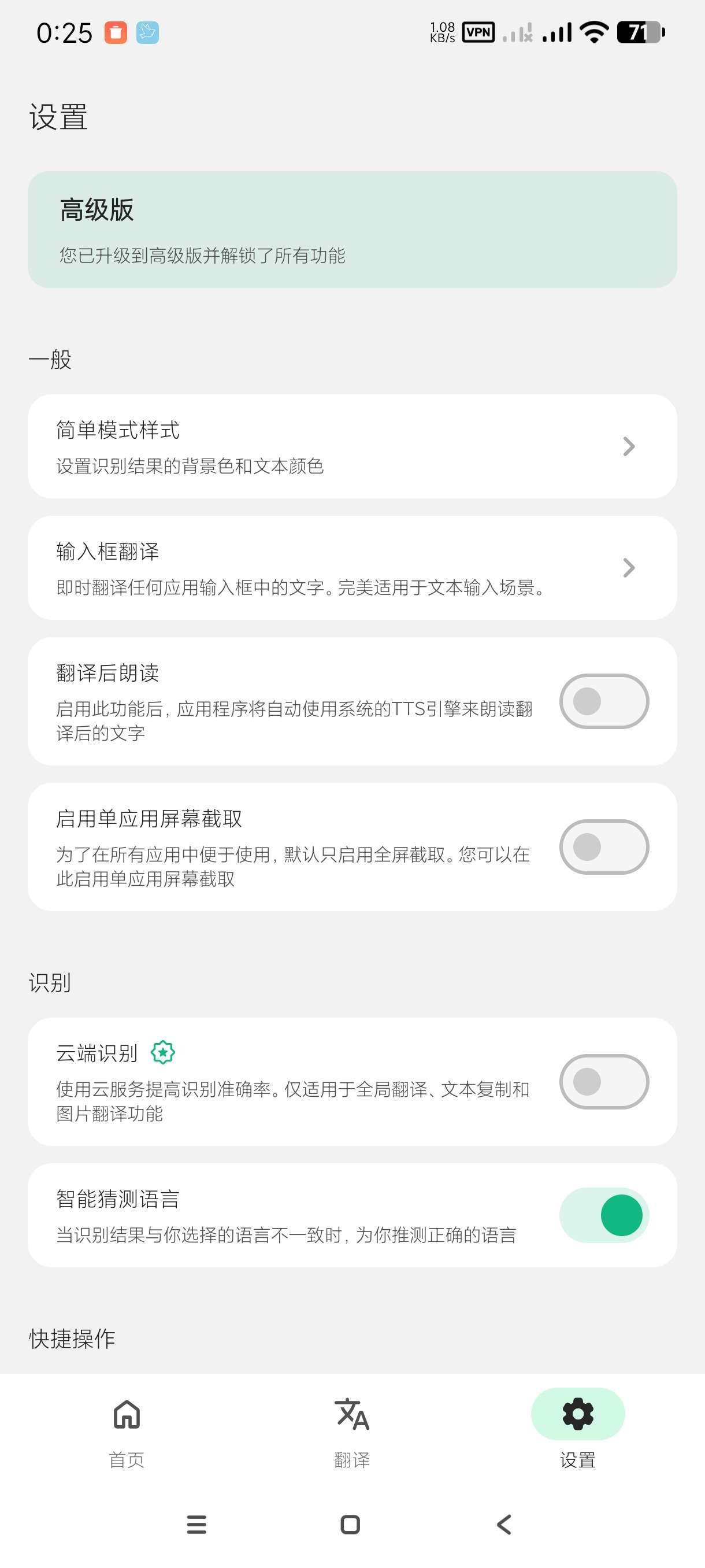Enable 云端识别 toggle
The width and height of the screenshot is (705, 1568).
coord(603,1082)
